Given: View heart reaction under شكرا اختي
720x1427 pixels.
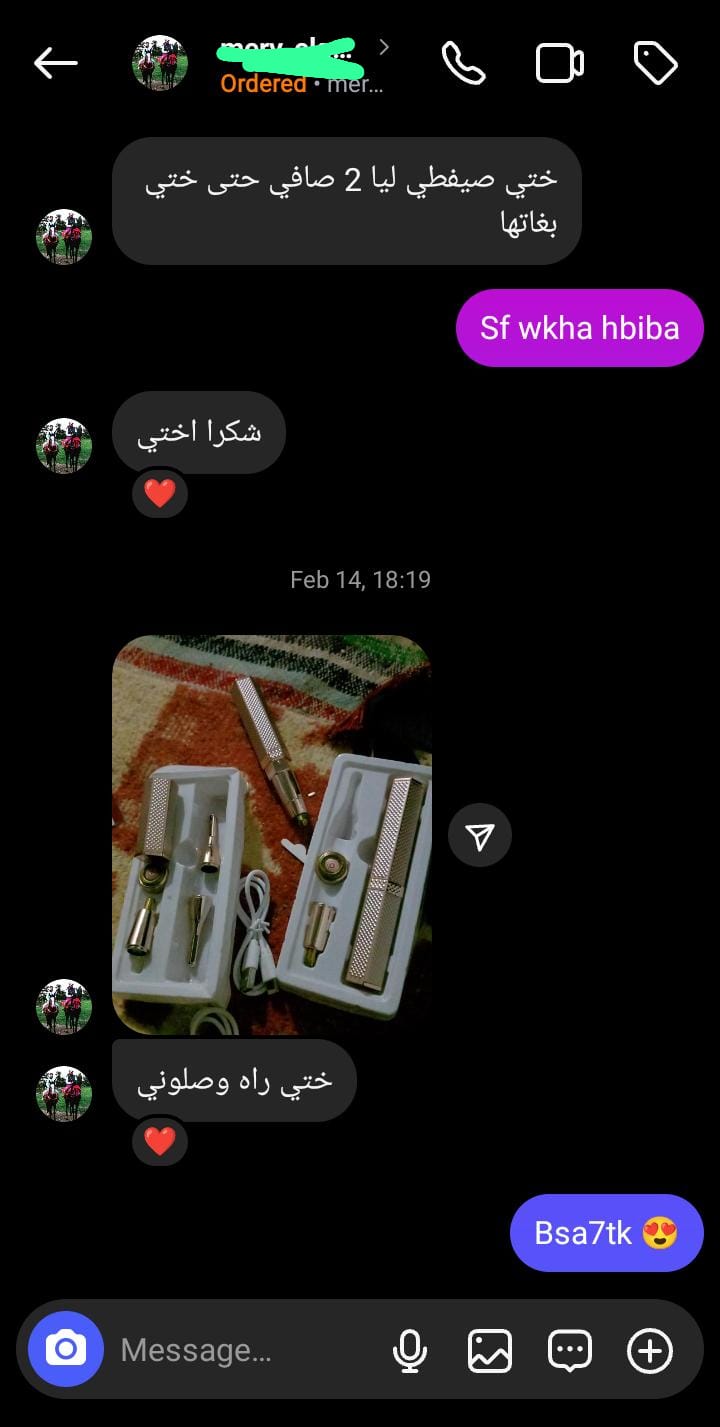Looking at the screenshot, I should point(160,493).
